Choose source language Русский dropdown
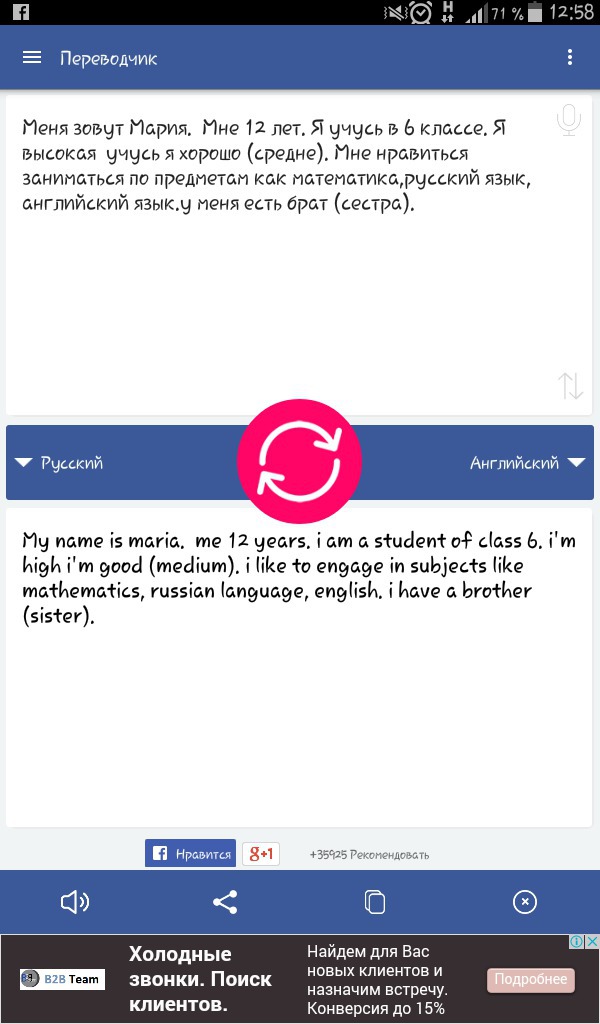Viewport: 600px width, 1024px height. click(60, 463)
